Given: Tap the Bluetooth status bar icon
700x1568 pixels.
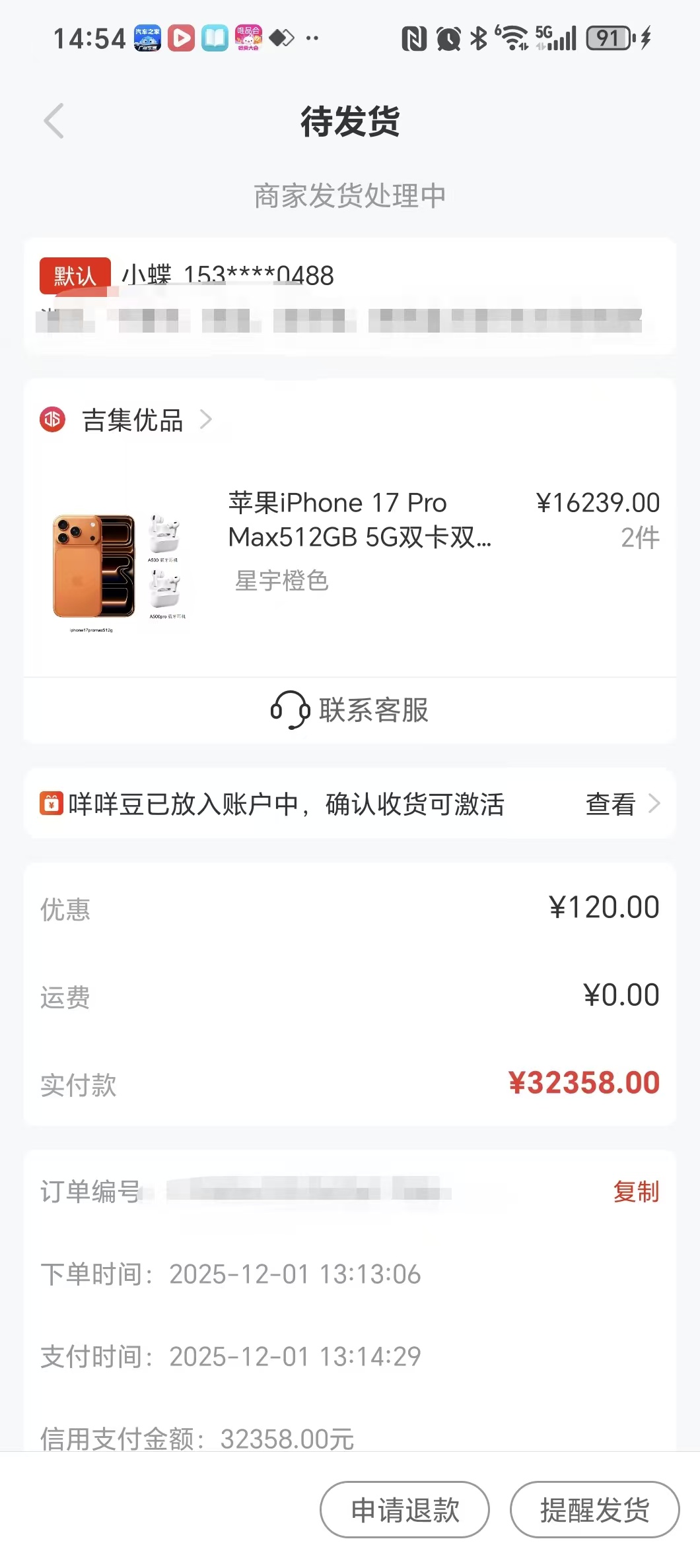Looking at the screenshot, I should coord(477,38).
